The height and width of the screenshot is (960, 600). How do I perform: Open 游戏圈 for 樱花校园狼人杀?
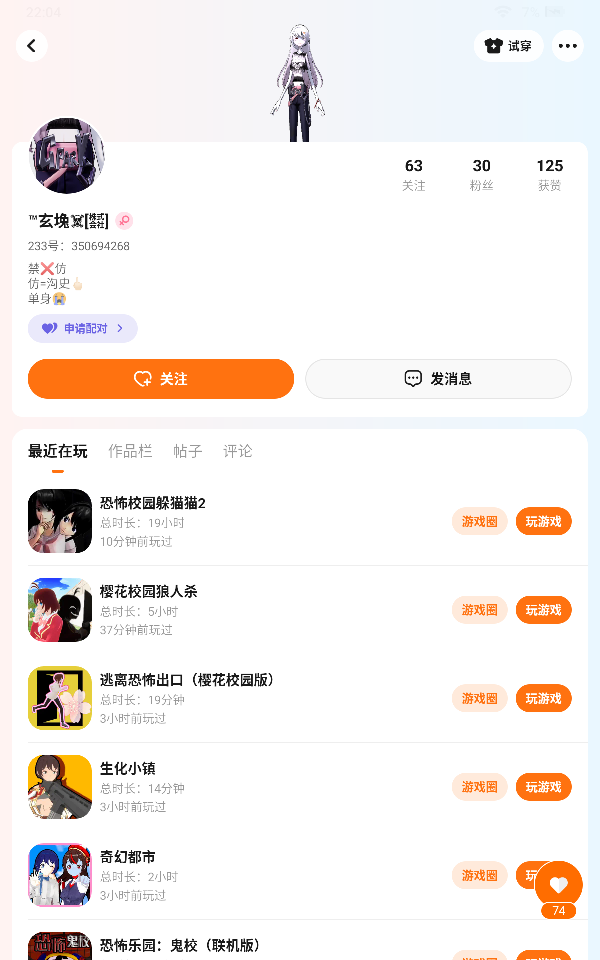(x=479, y=610)
